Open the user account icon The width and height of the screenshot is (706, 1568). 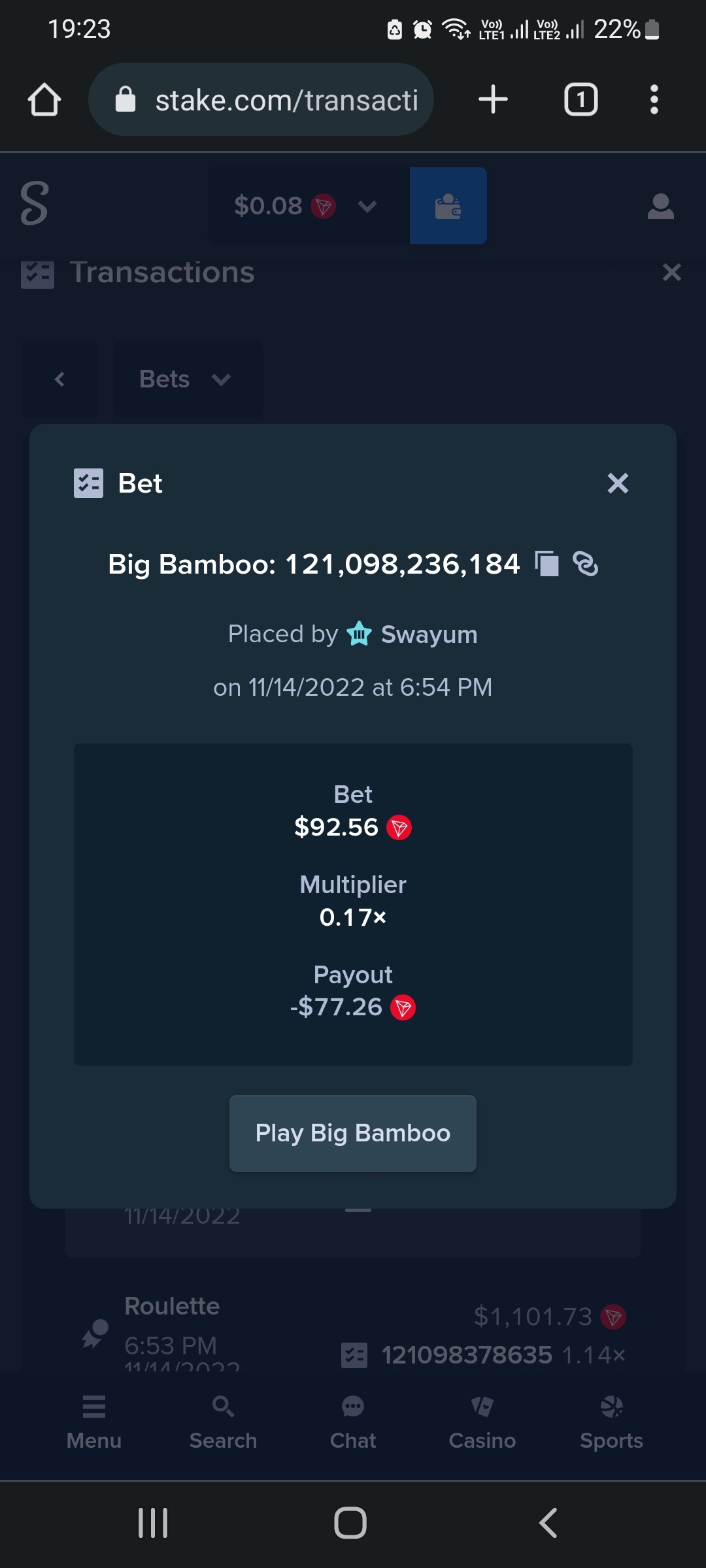tap(660, 206)
